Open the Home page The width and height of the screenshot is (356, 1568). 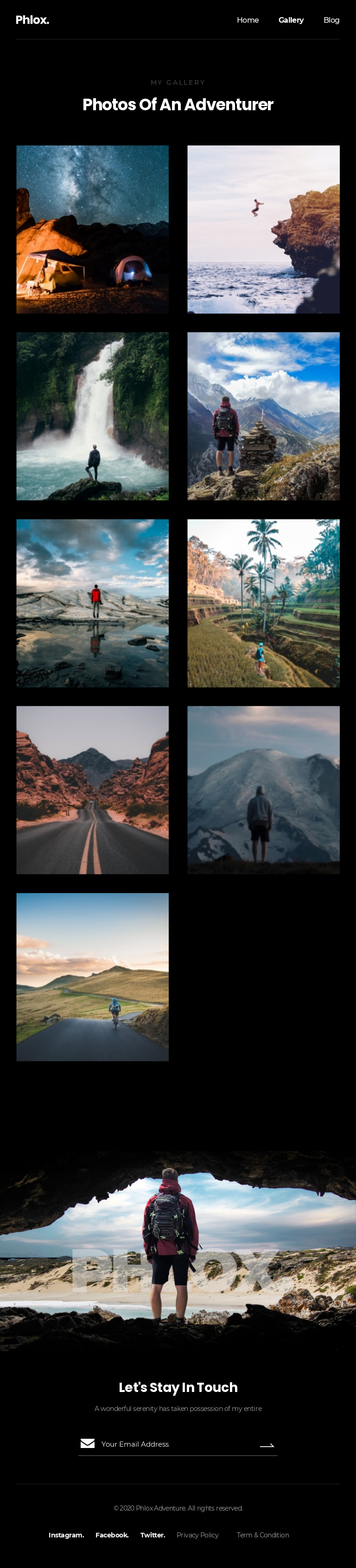coord(248,20)
